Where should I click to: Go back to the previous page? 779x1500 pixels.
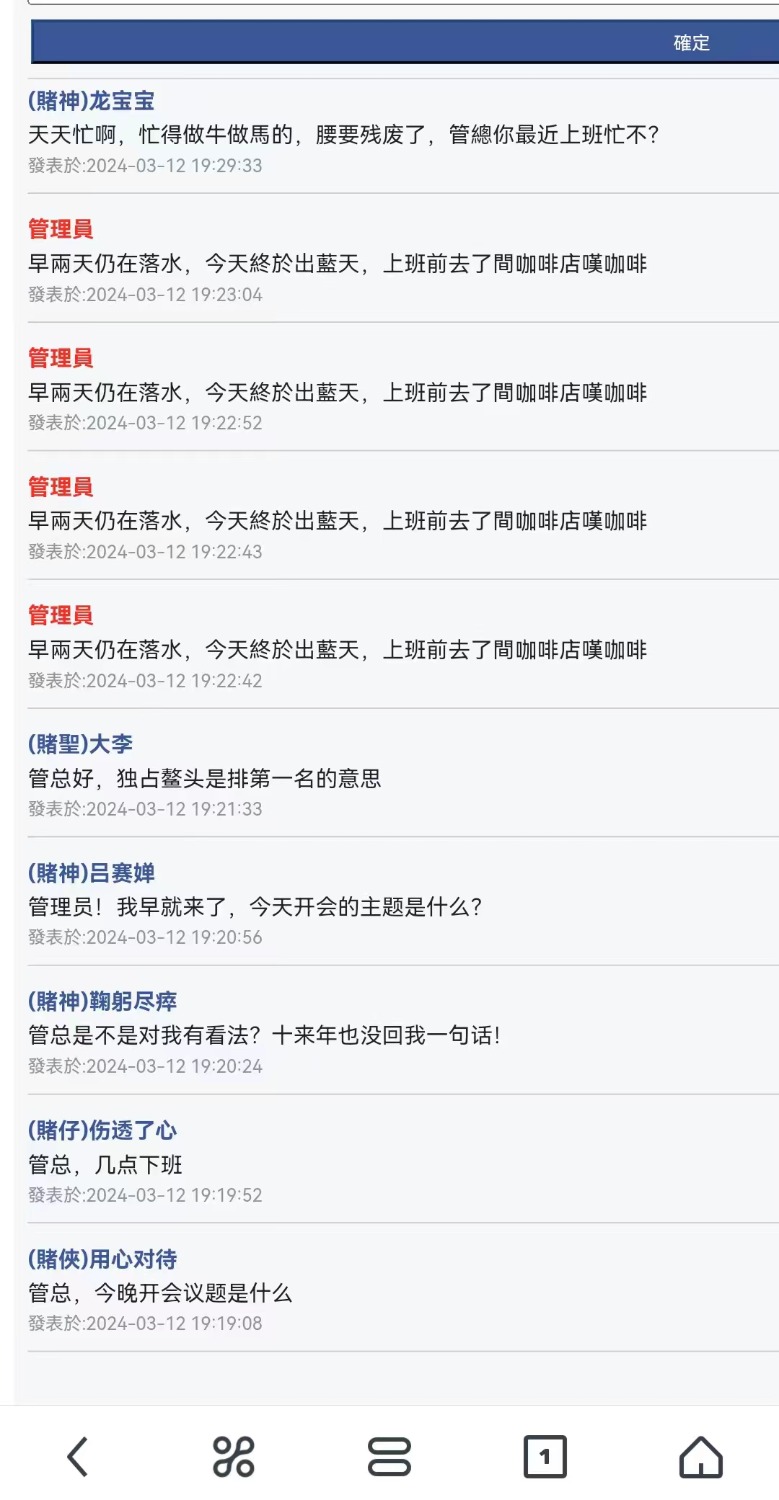click(x=78, y=1456)
